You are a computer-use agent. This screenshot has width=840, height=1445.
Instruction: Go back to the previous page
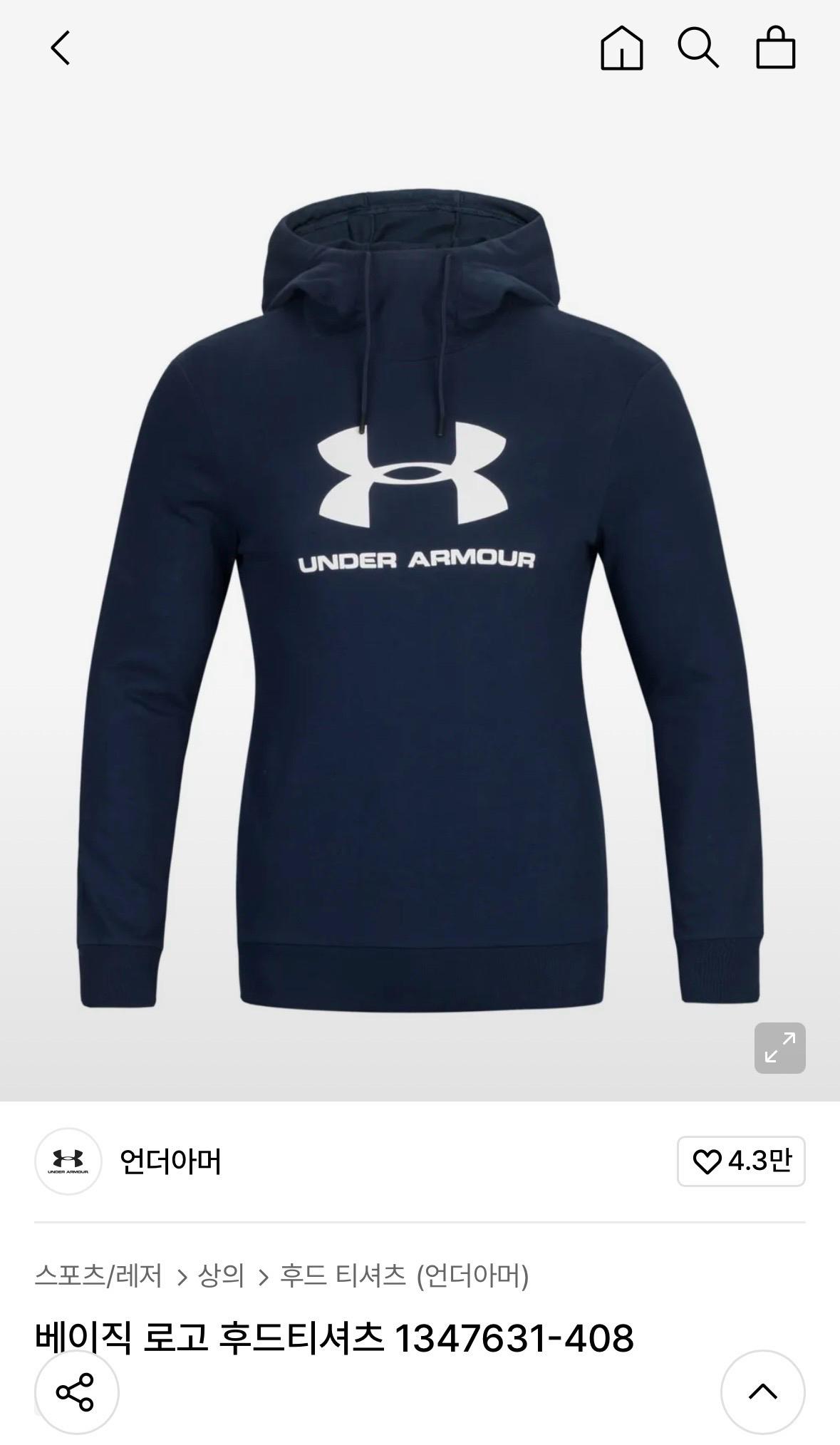[x=61, y=48]
